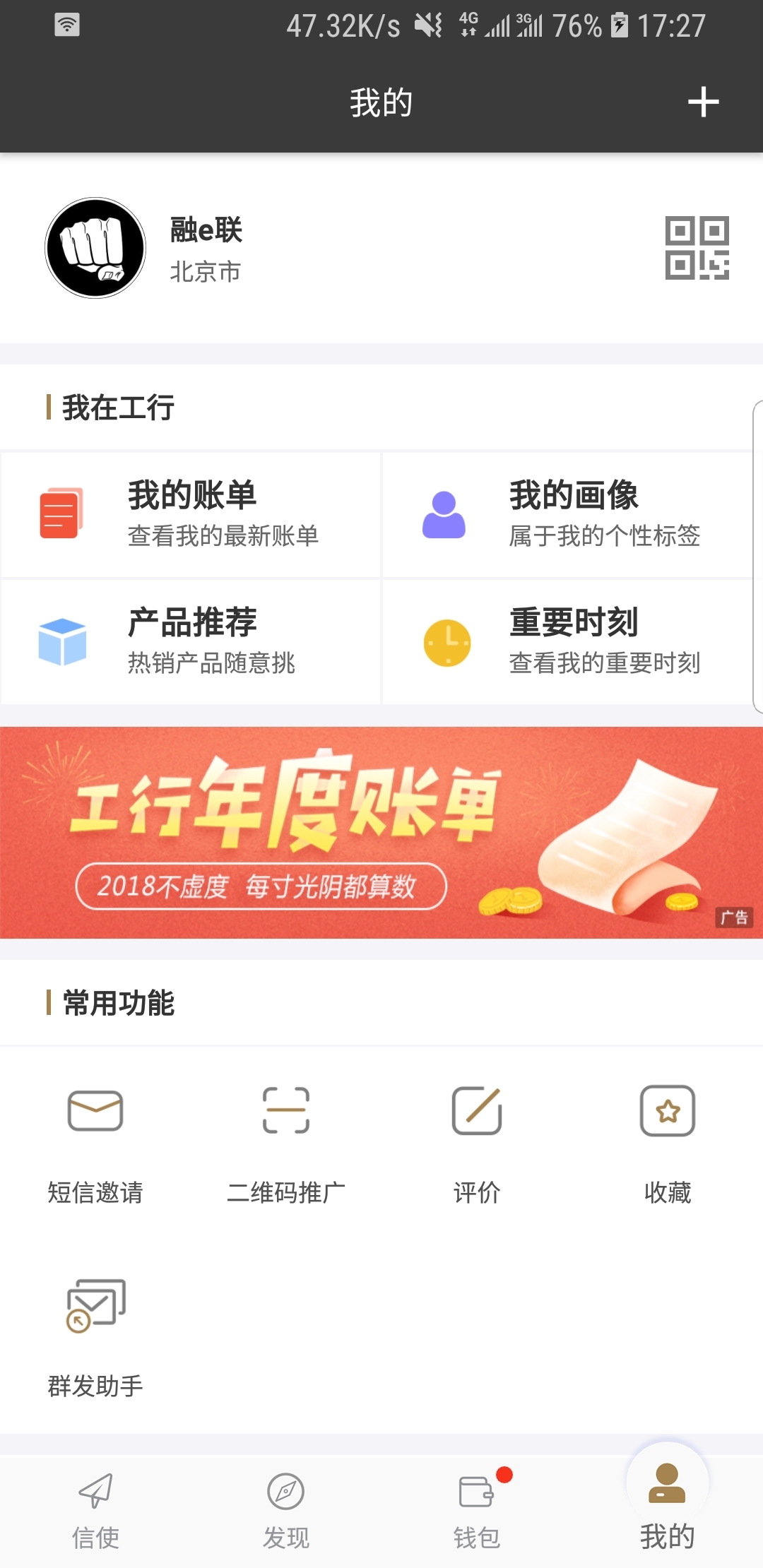Viewport: 763px width, 1568px height.
Task: Tap the plus icon in the top bar
Action: click(703, 102)
